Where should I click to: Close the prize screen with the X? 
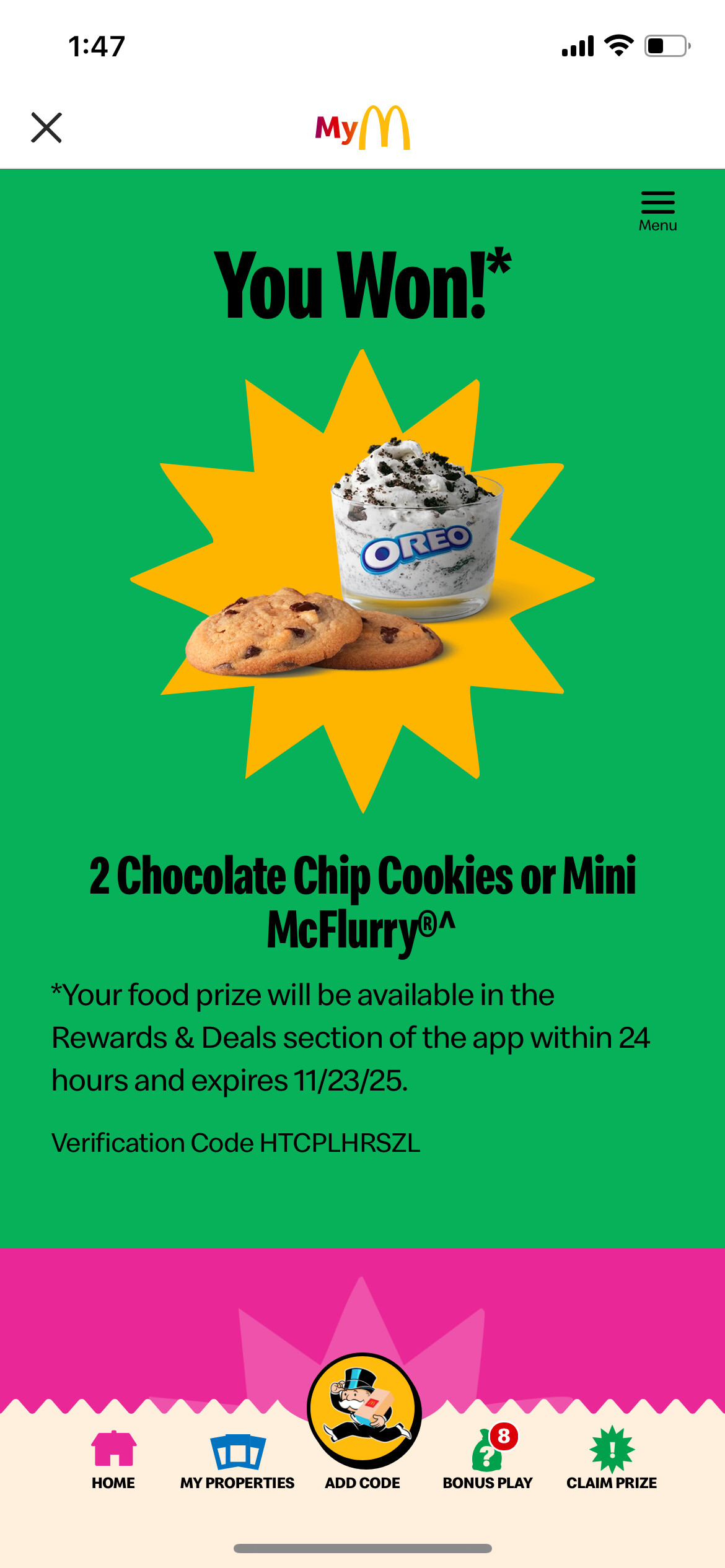[46, 128]
